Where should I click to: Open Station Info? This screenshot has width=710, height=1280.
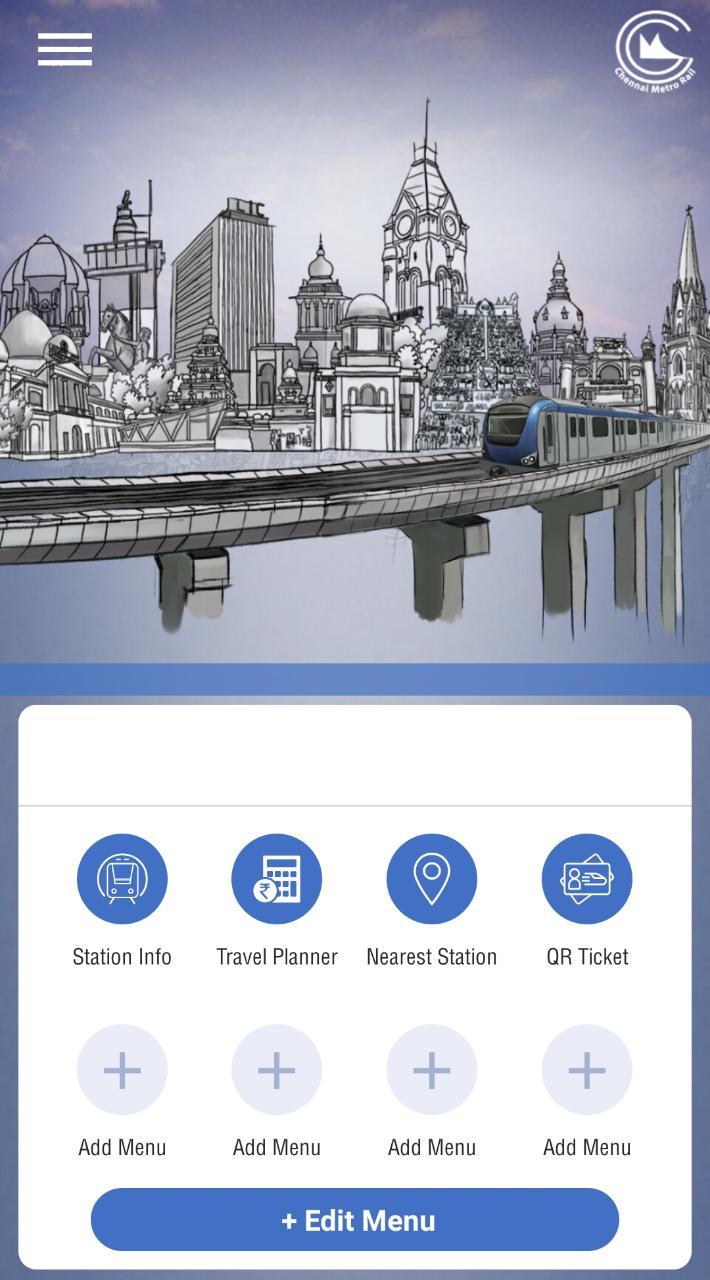[x=122, y=880]
